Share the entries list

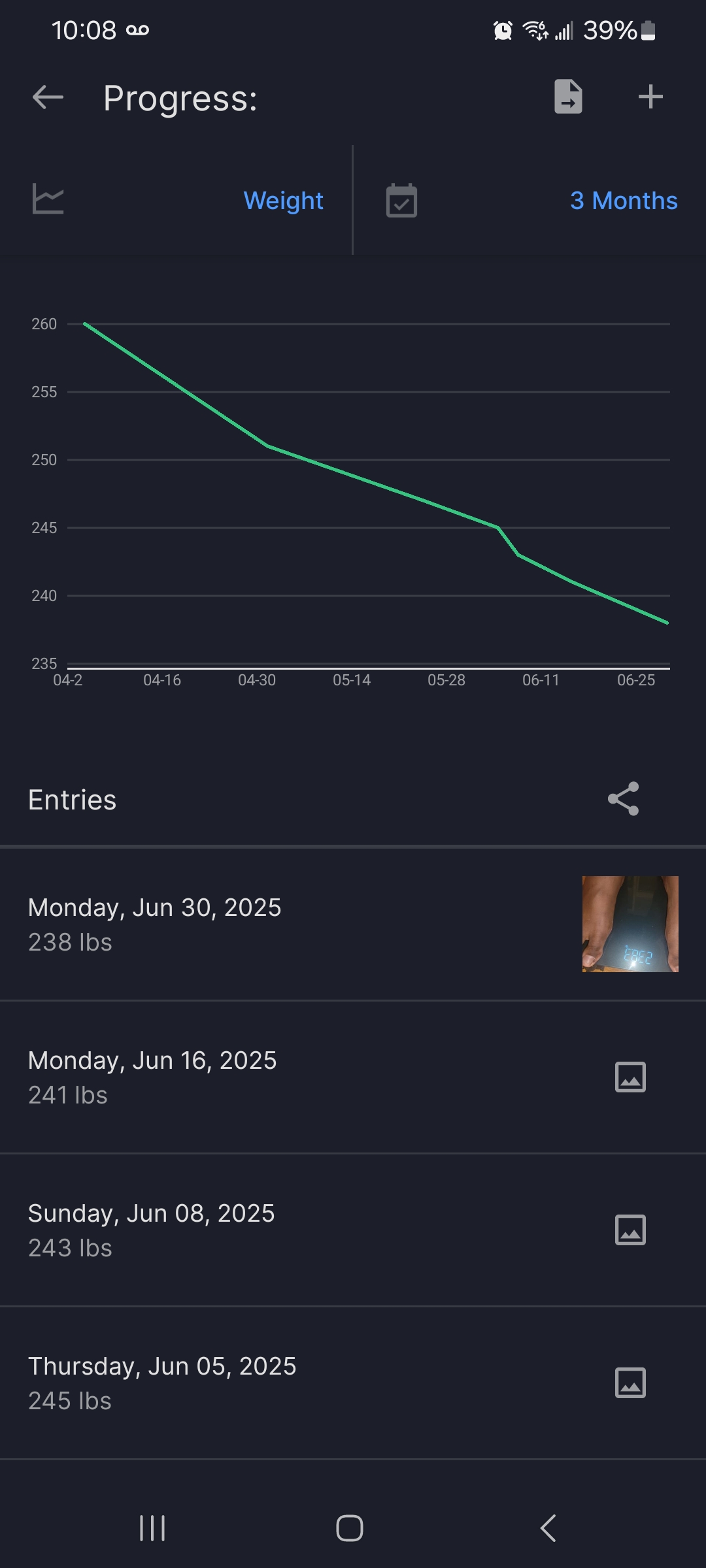[x=623, y=798]
